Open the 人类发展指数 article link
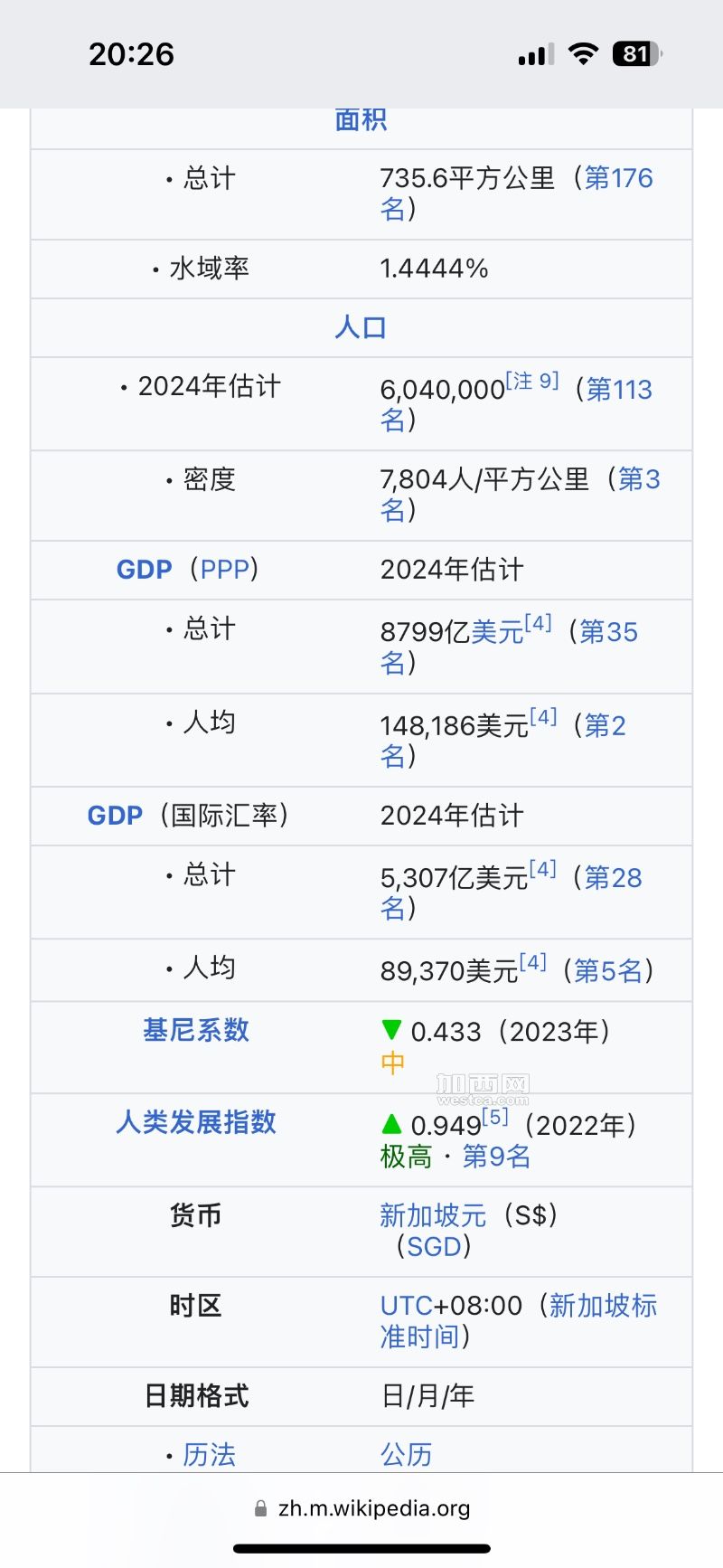Image resolution: width=723 pixels, height=1568 pixels. [x=196, y=1122]
